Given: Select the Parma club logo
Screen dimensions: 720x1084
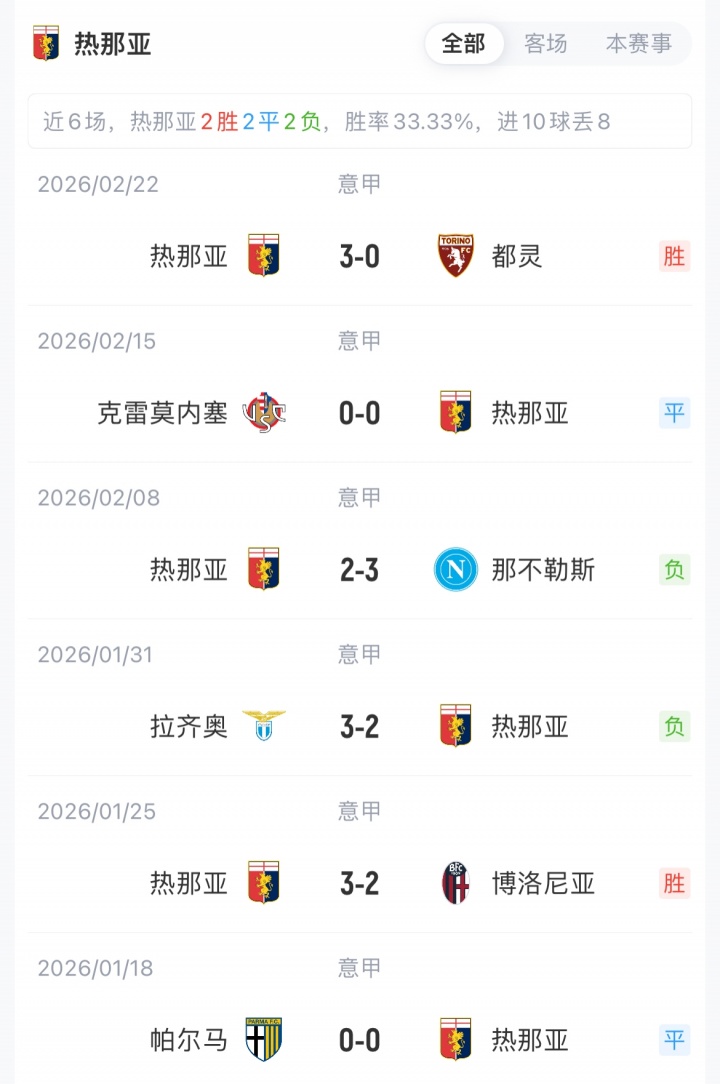Looking at the screenshot, I should [262, 1039].
